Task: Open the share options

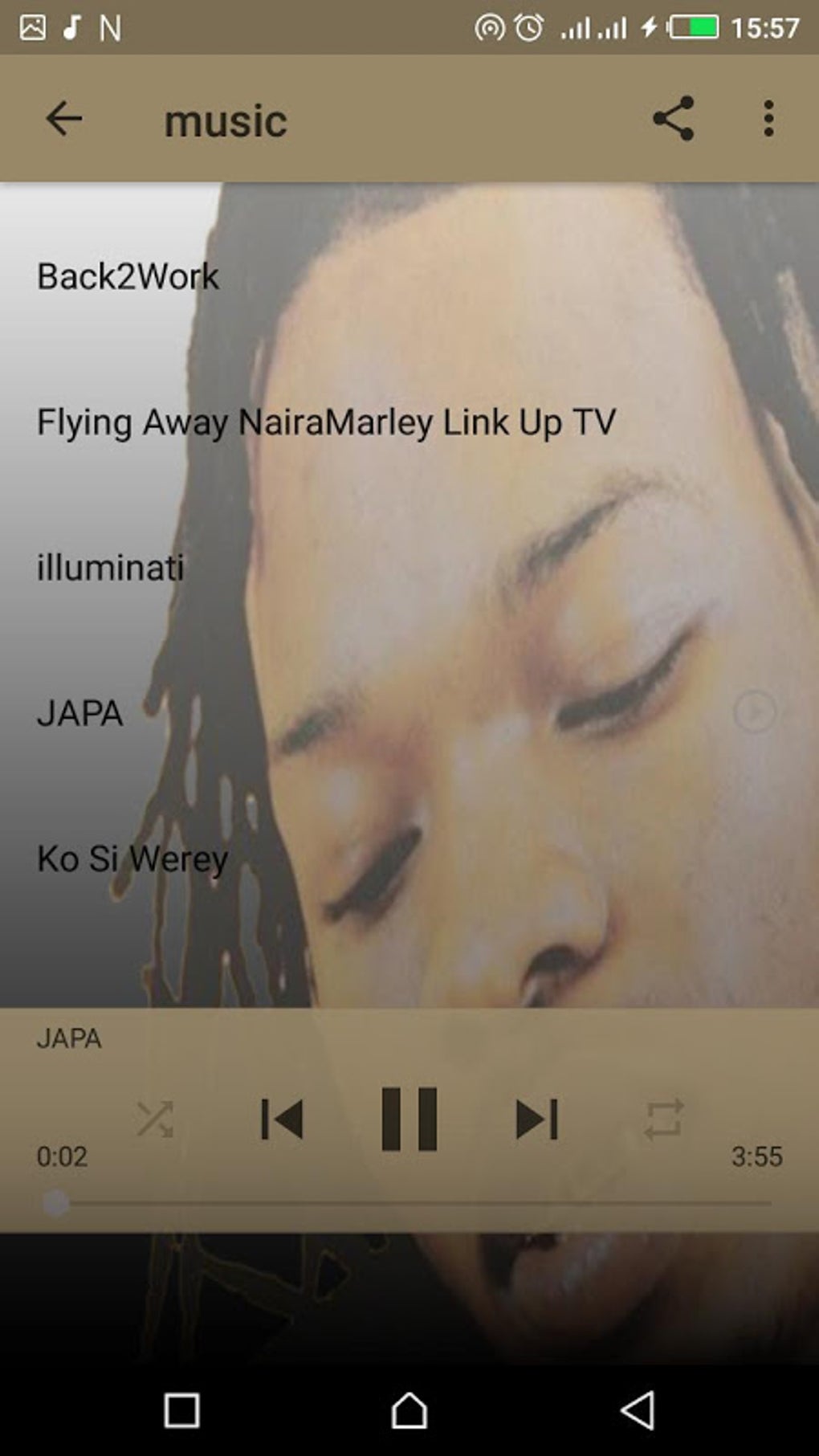Action: click(674, 120)
